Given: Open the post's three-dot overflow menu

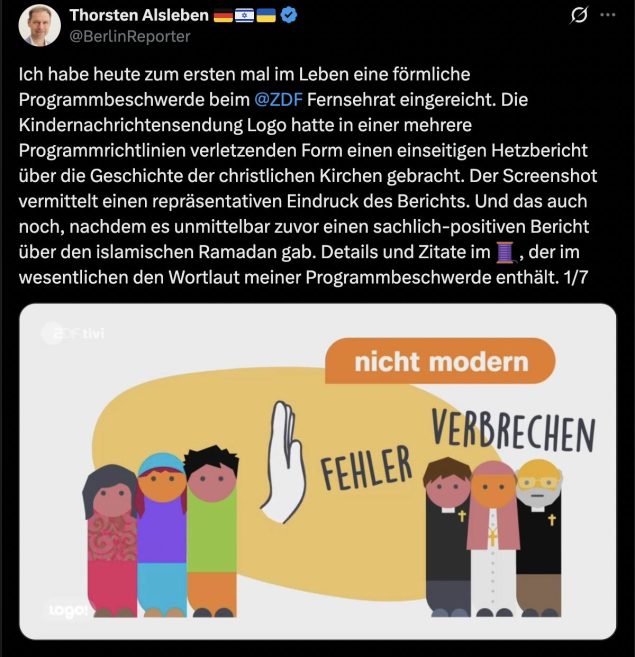Looking at the screenshot, I should point(608,16).
